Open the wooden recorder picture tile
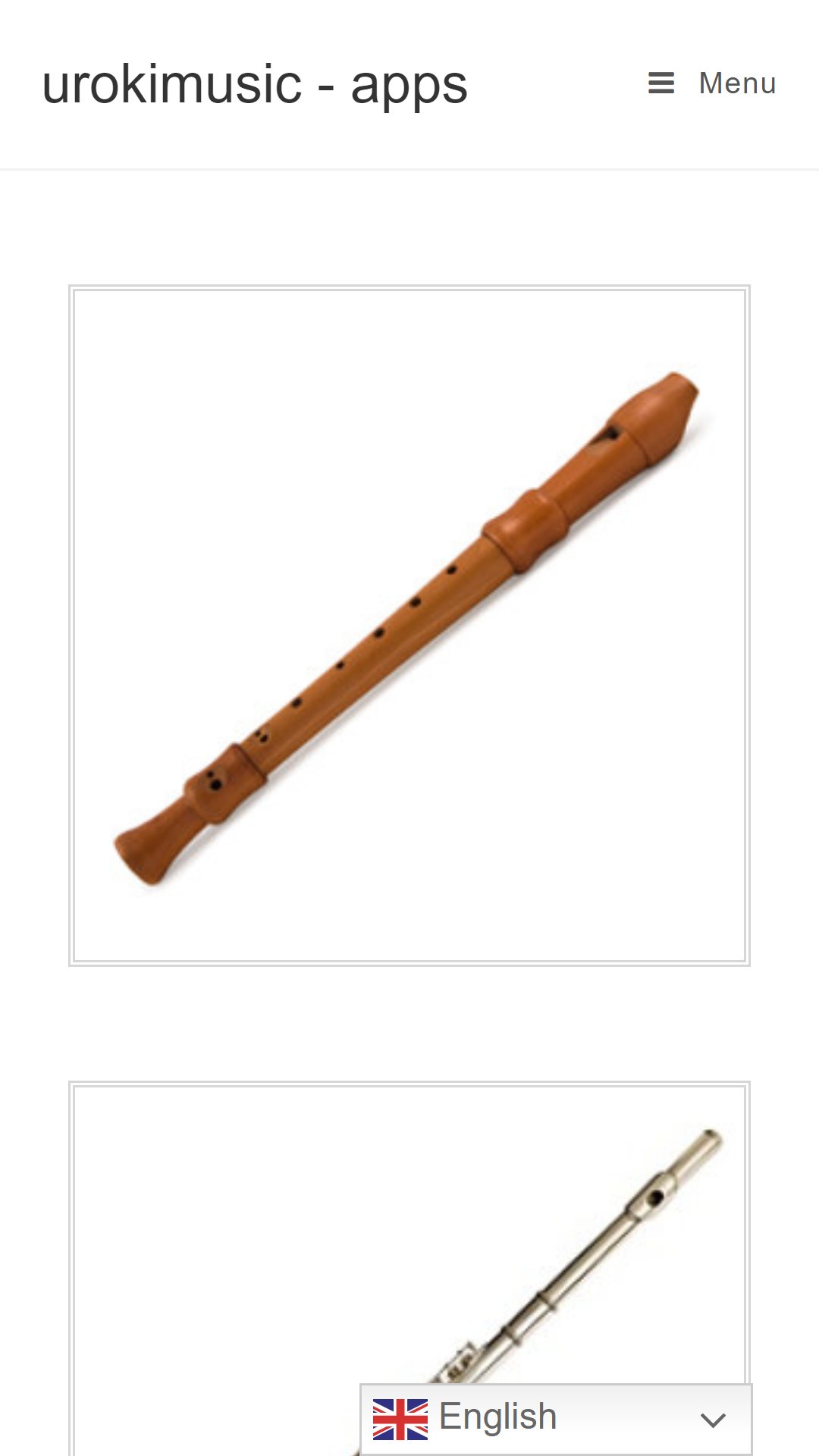 coord(409,626)
